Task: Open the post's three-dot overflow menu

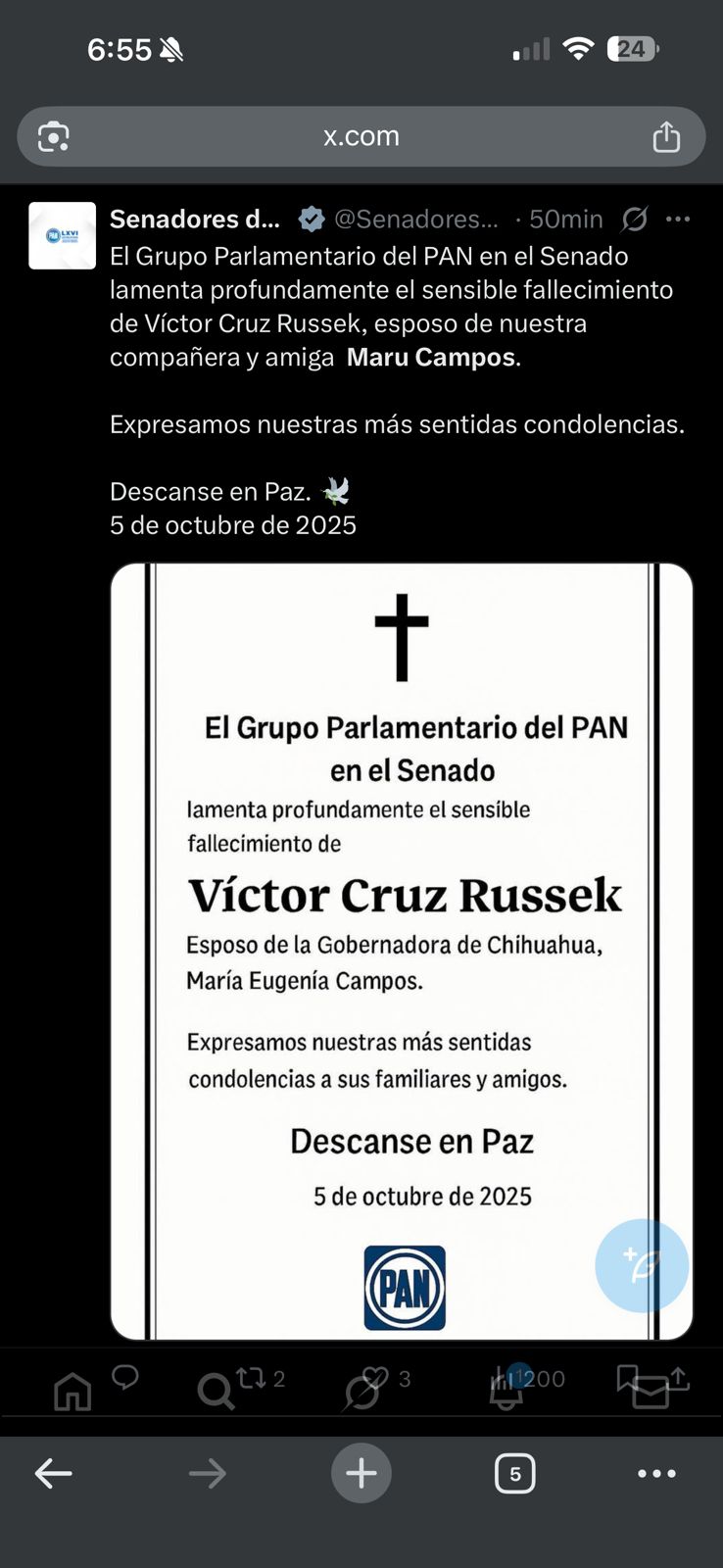Action: click(678, 219)
